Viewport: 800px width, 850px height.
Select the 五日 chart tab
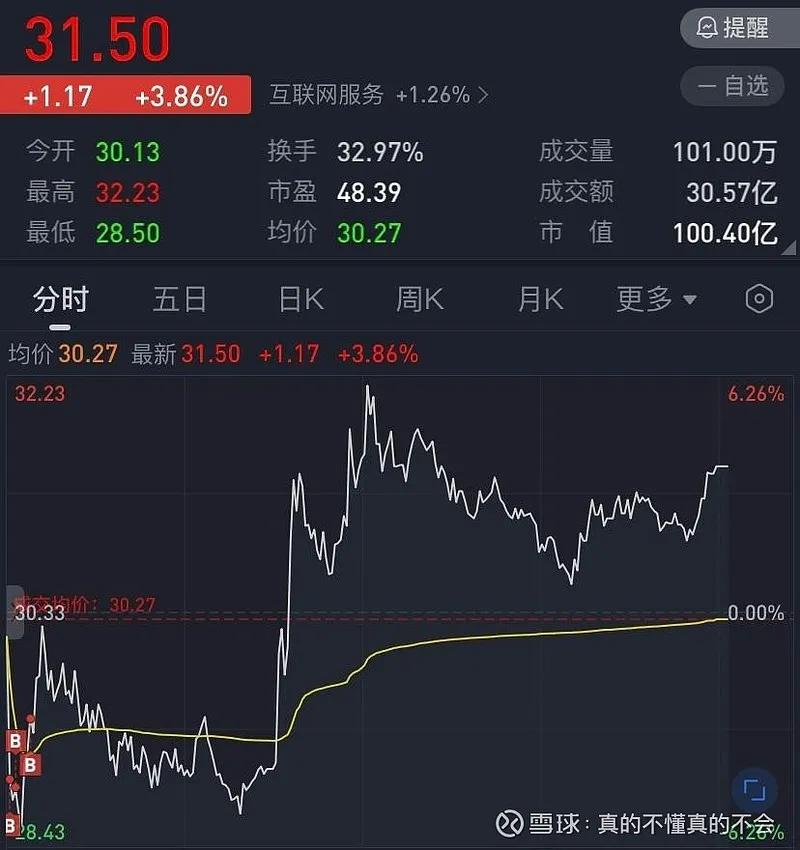180,299
